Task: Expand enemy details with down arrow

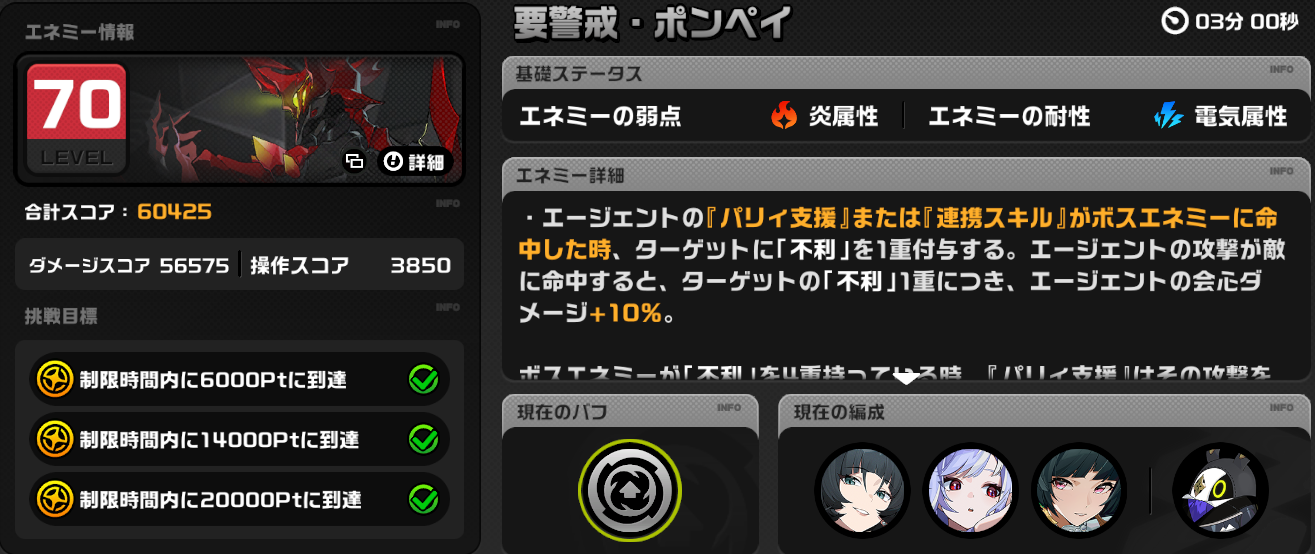Action: (906, 378)
